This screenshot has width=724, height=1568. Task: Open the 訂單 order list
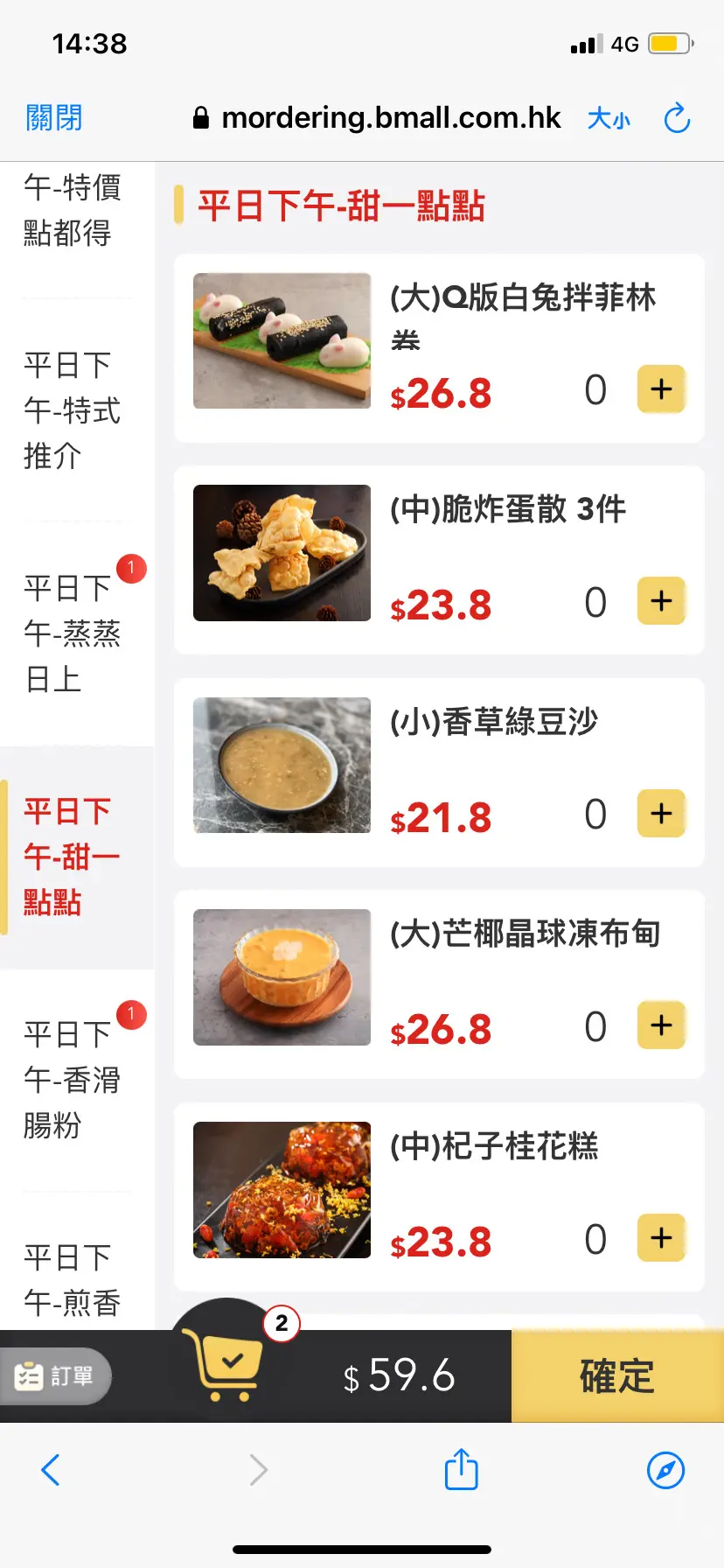click(x=55, y=1376)
